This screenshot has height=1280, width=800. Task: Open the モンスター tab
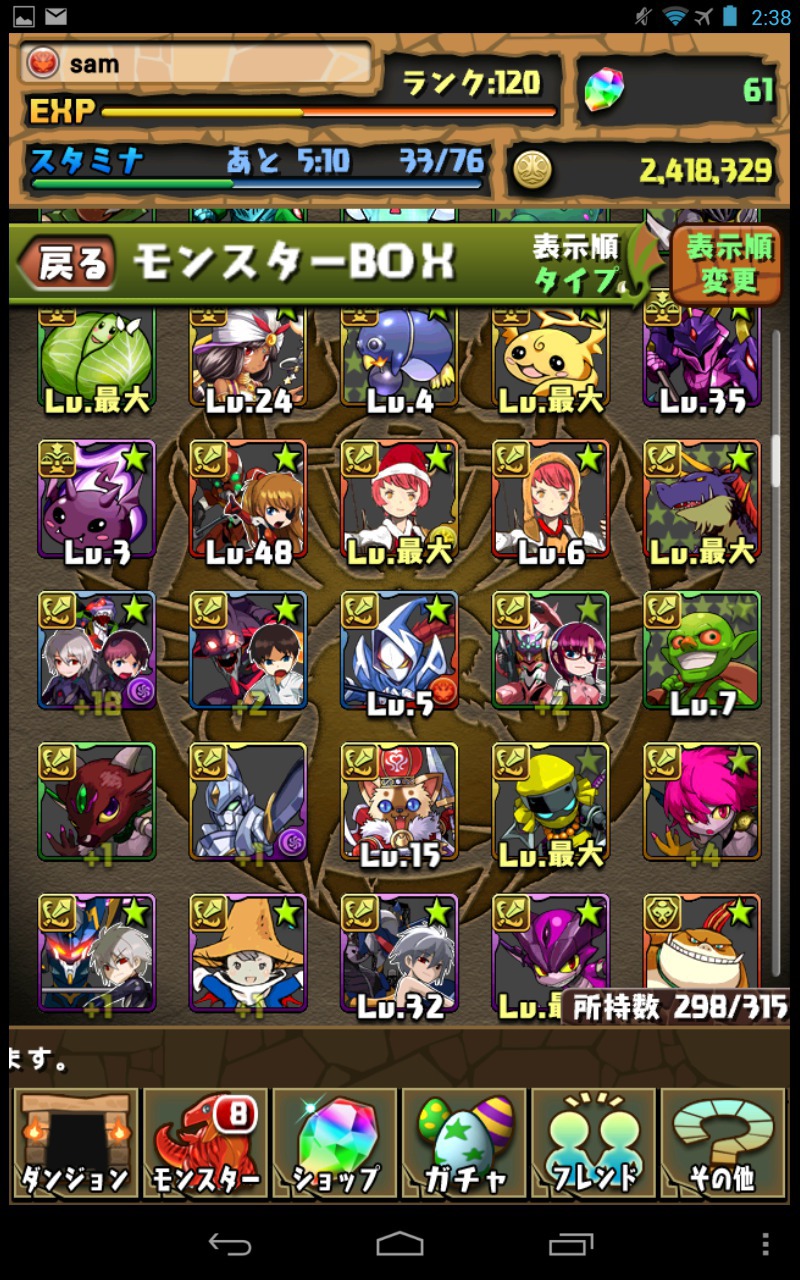[x=205, y=1143]
